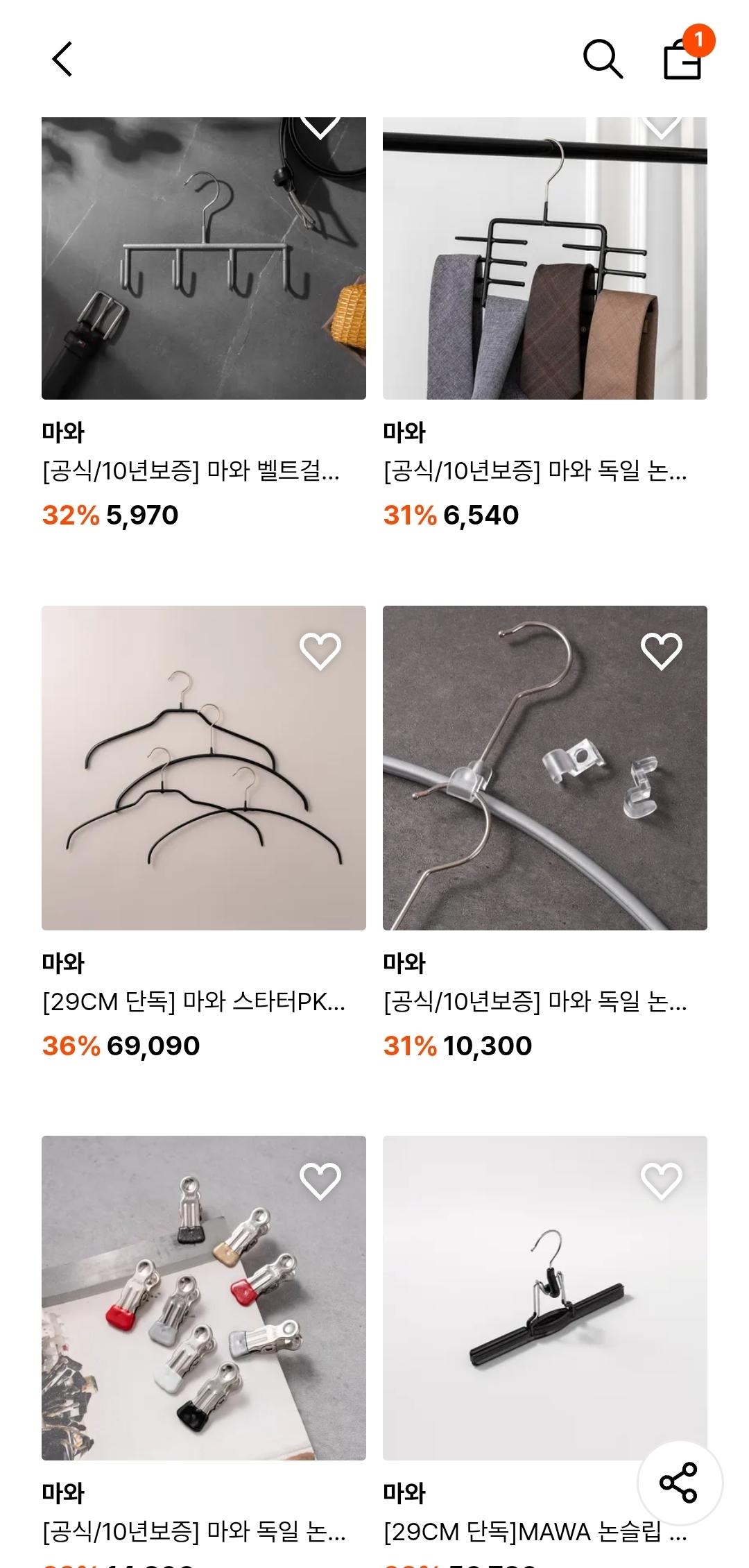Open the 마와 product priced 10,300

(x=544, y=767)
